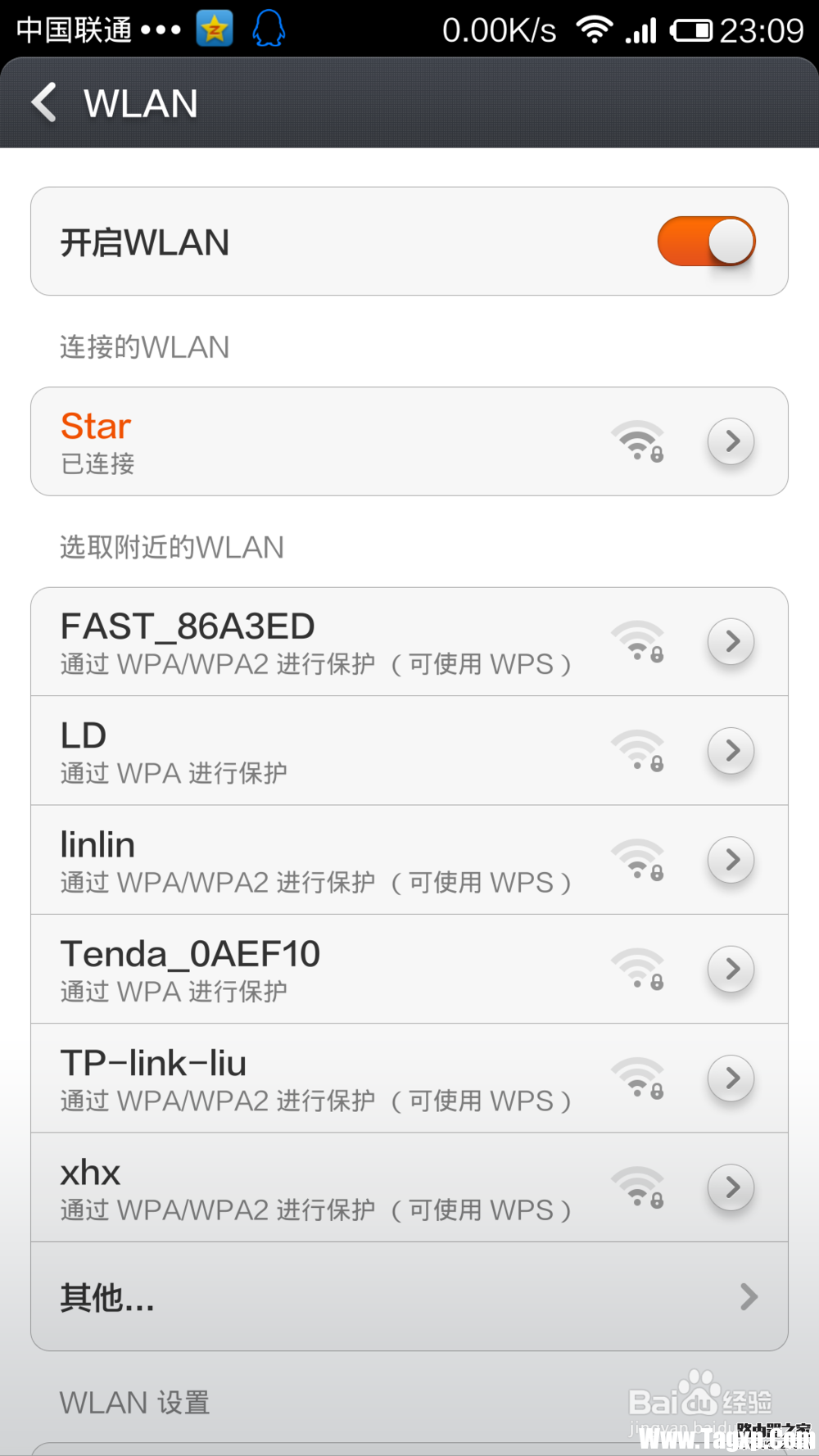Connect to FAST_86A3ED network

pos(328,642)
